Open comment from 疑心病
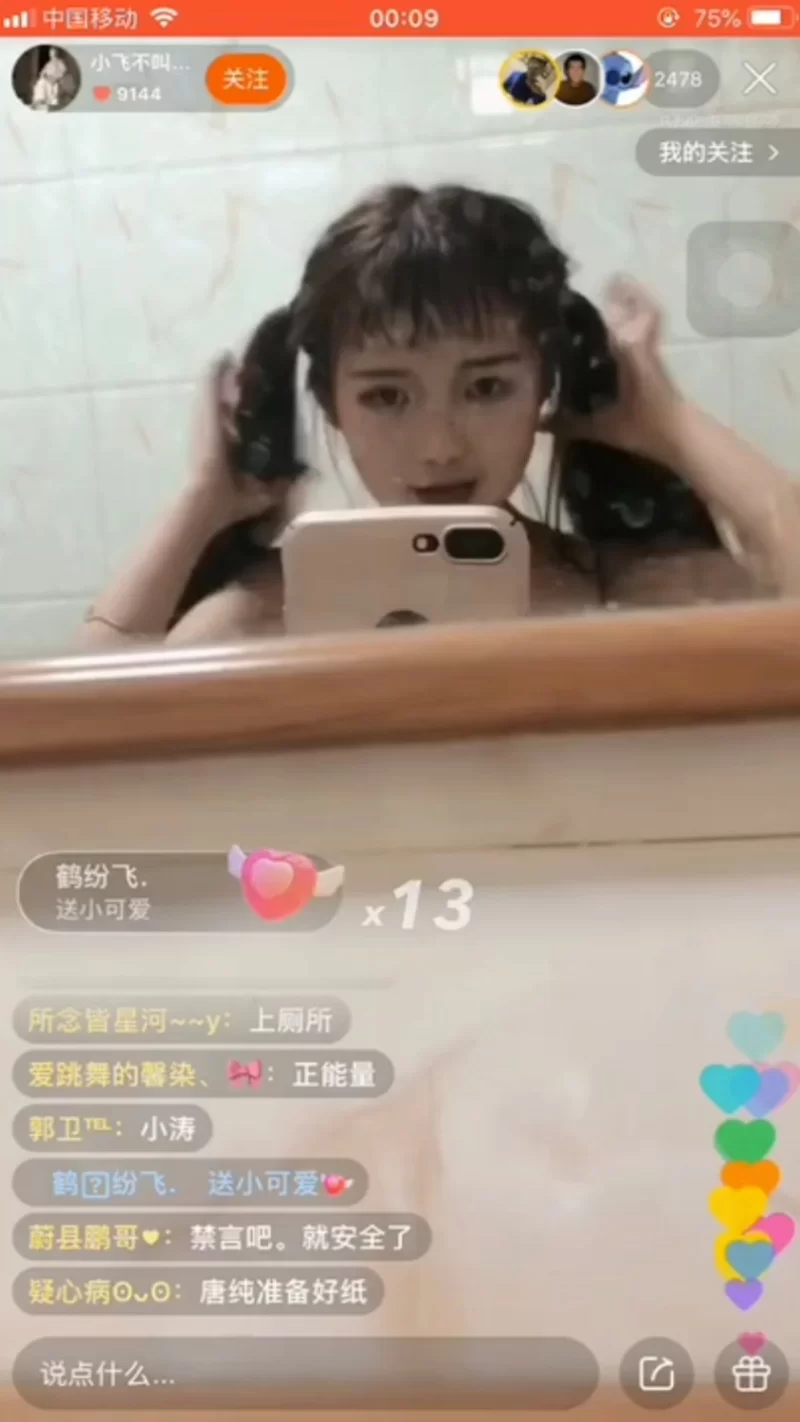800x1422 pixels. pos(198,1291)
